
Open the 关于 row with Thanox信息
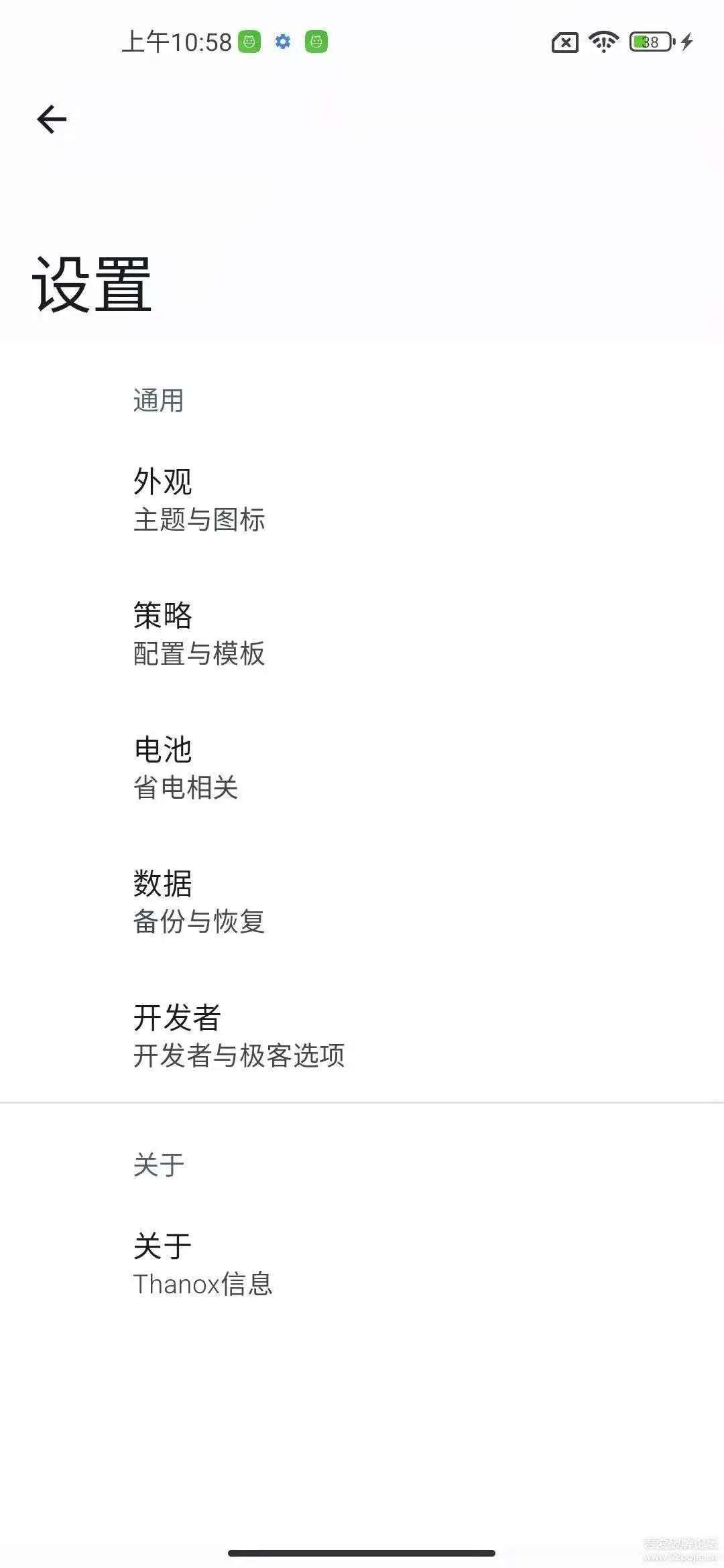tap(362, 1265)
